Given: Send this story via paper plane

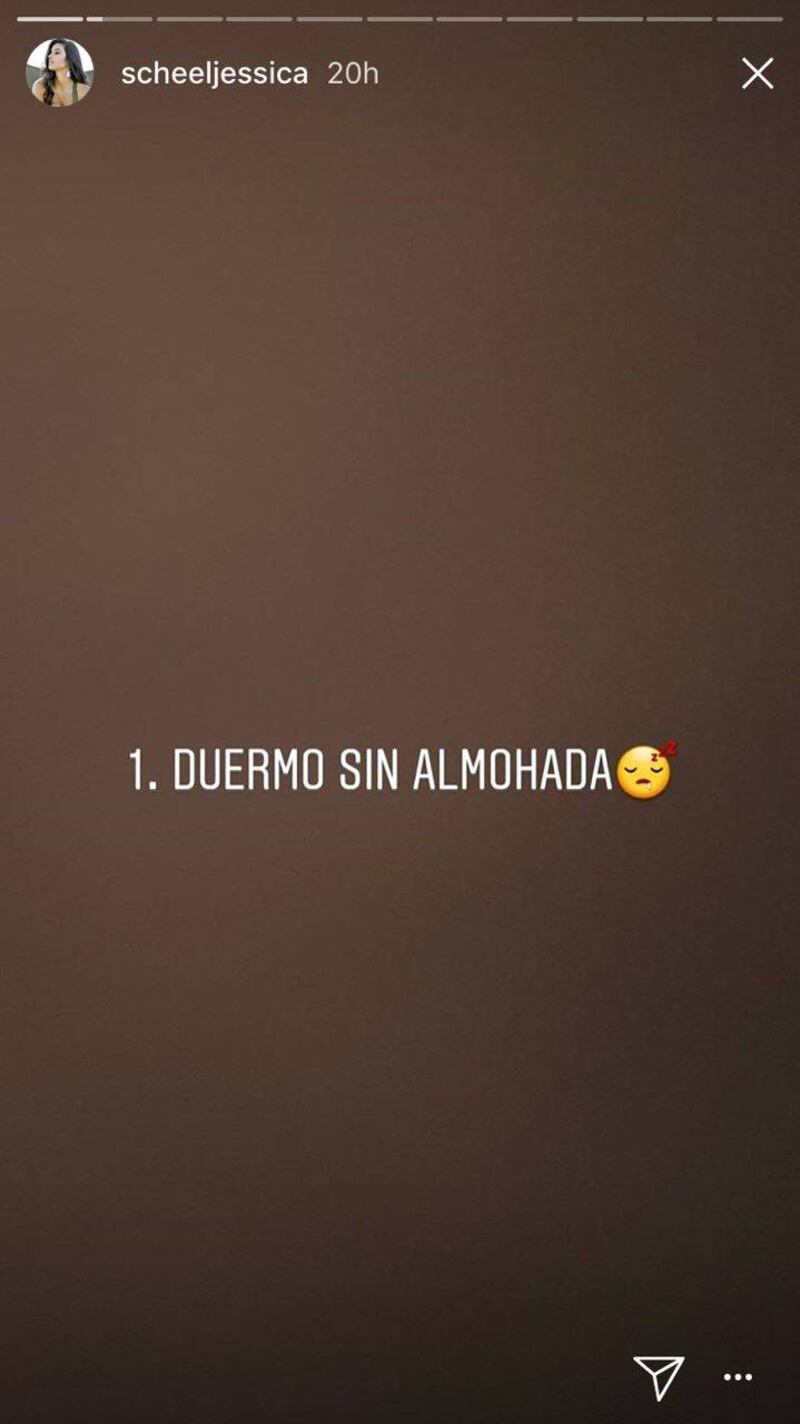Looking at the screenshot, I should 659,1377.
